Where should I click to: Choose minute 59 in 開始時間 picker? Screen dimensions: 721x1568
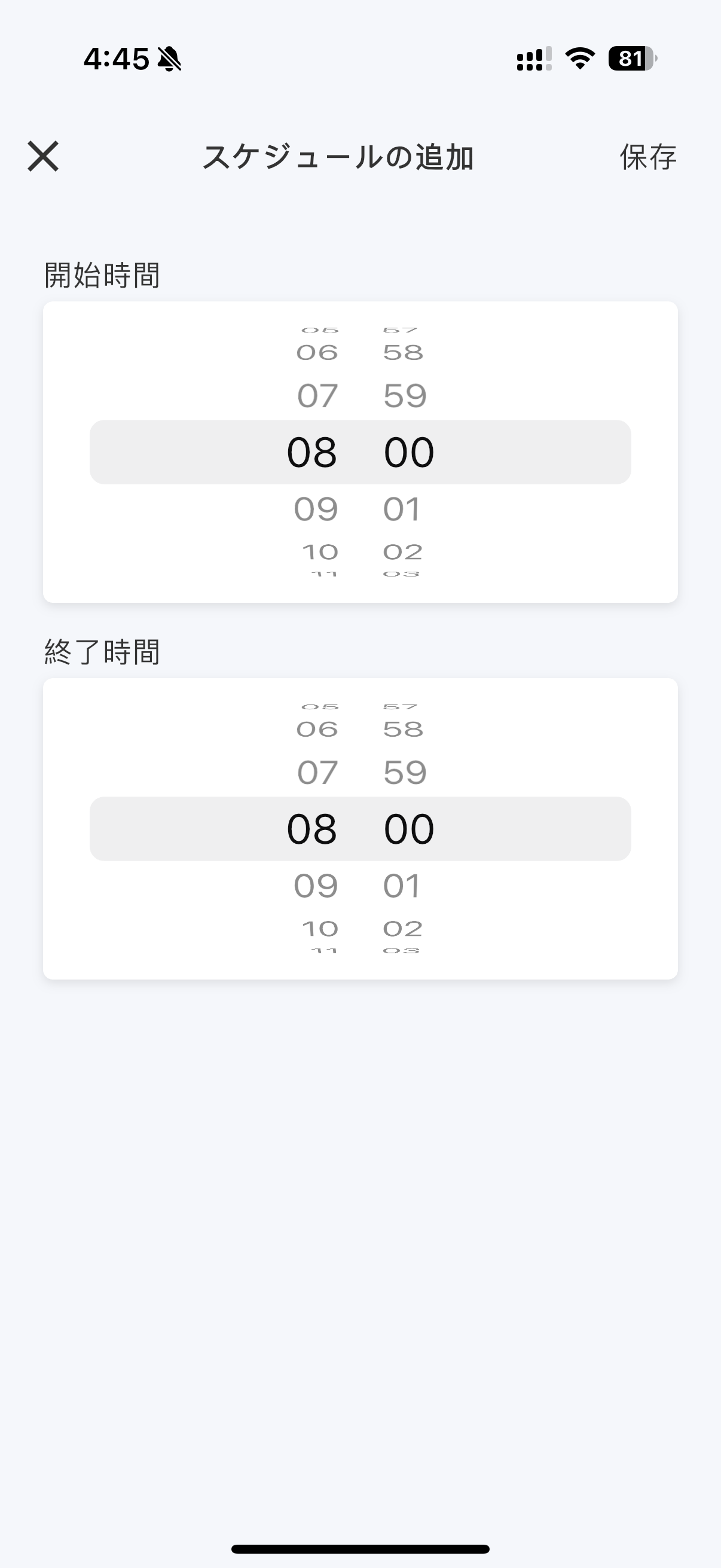pyautogui.click(x=405, y=396)
